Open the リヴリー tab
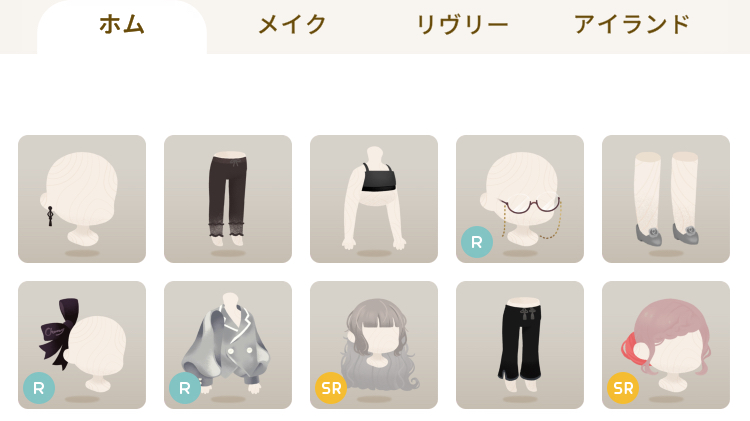The width and height of the screenshot is (750, 421). 461,25
